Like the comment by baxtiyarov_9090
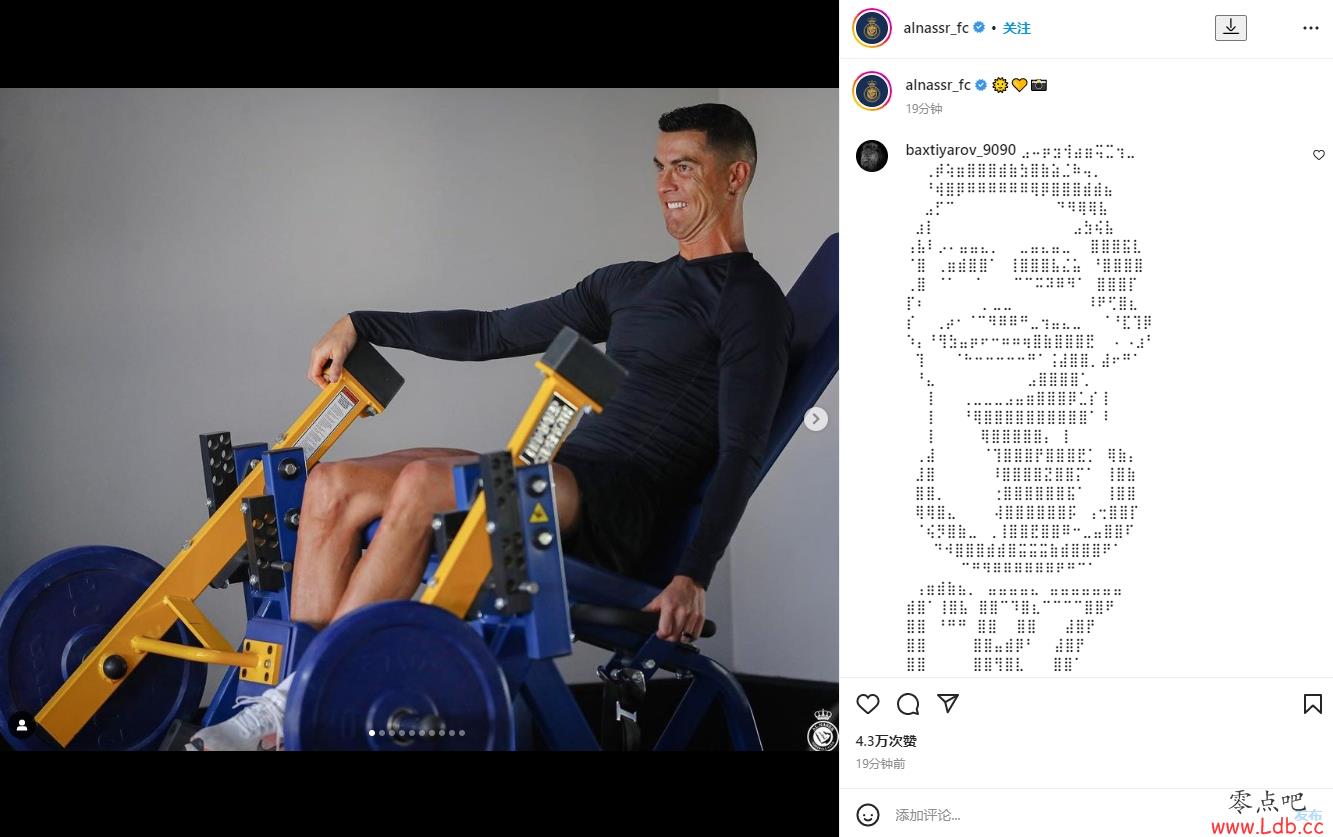 pos(1318,155)
